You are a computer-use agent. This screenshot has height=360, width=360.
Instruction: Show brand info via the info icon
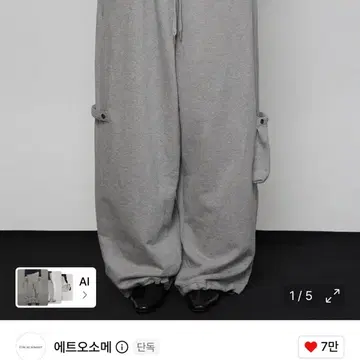coord(122,347)
